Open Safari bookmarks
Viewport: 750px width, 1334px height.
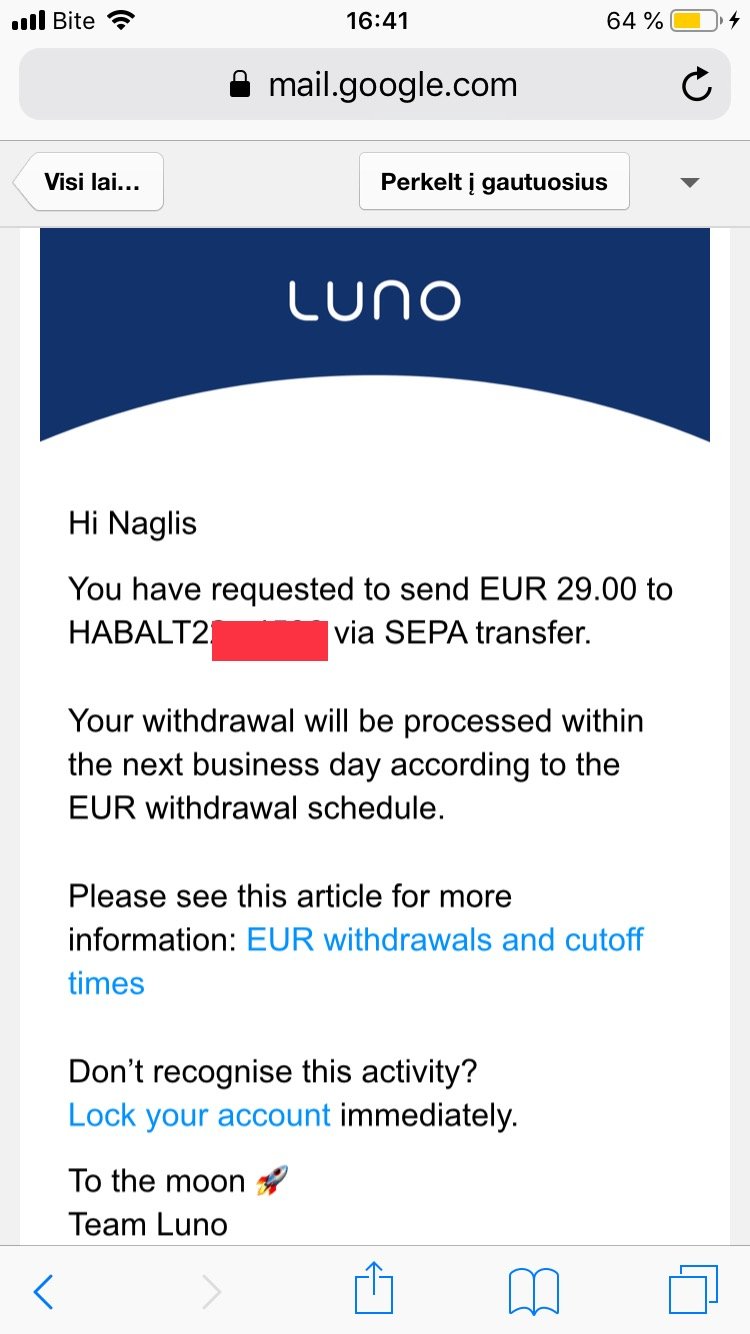click(x=534, y=1292)
